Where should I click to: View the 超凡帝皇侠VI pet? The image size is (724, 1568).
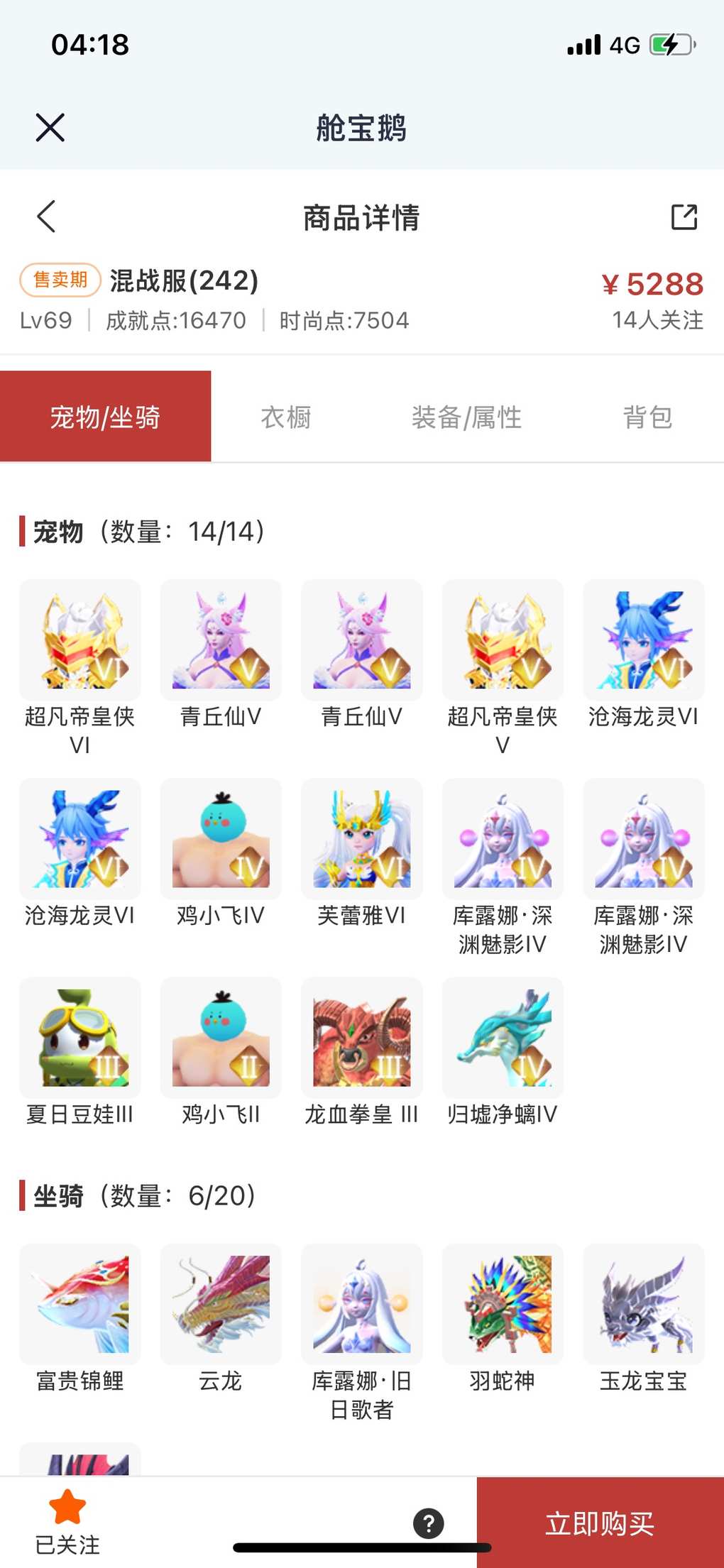(x=80, y=641)
